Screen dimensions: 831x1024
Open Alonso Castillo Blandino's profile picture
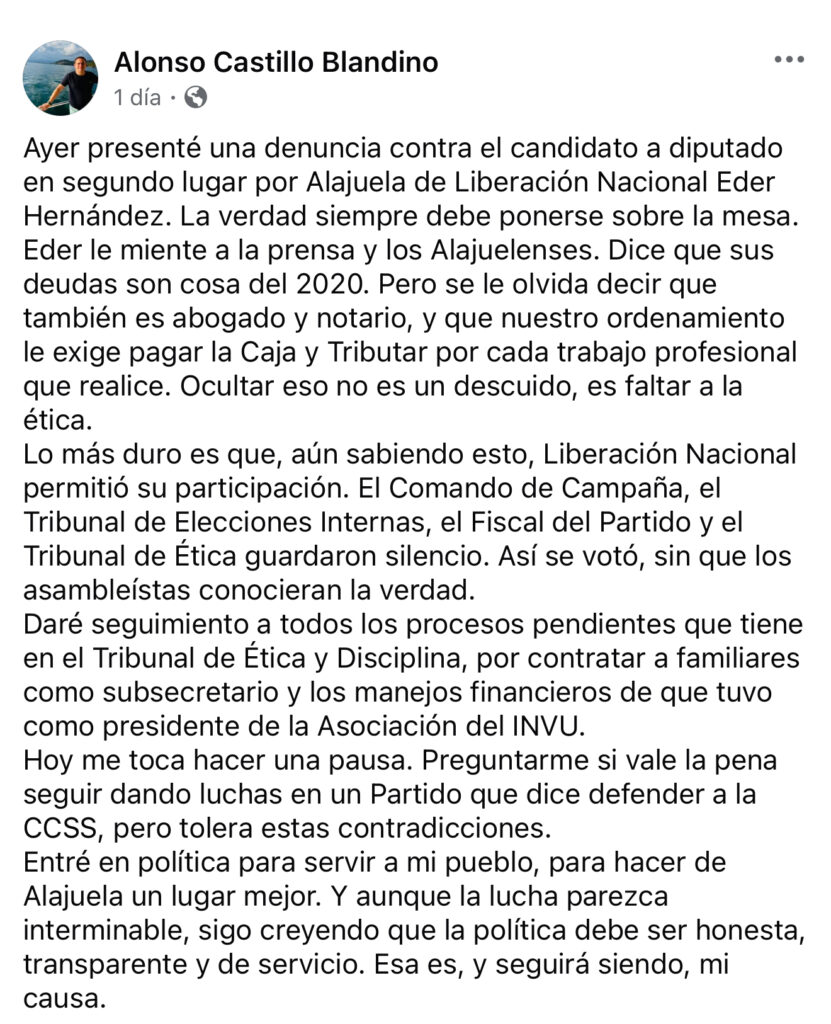click(x=60, y=78)
